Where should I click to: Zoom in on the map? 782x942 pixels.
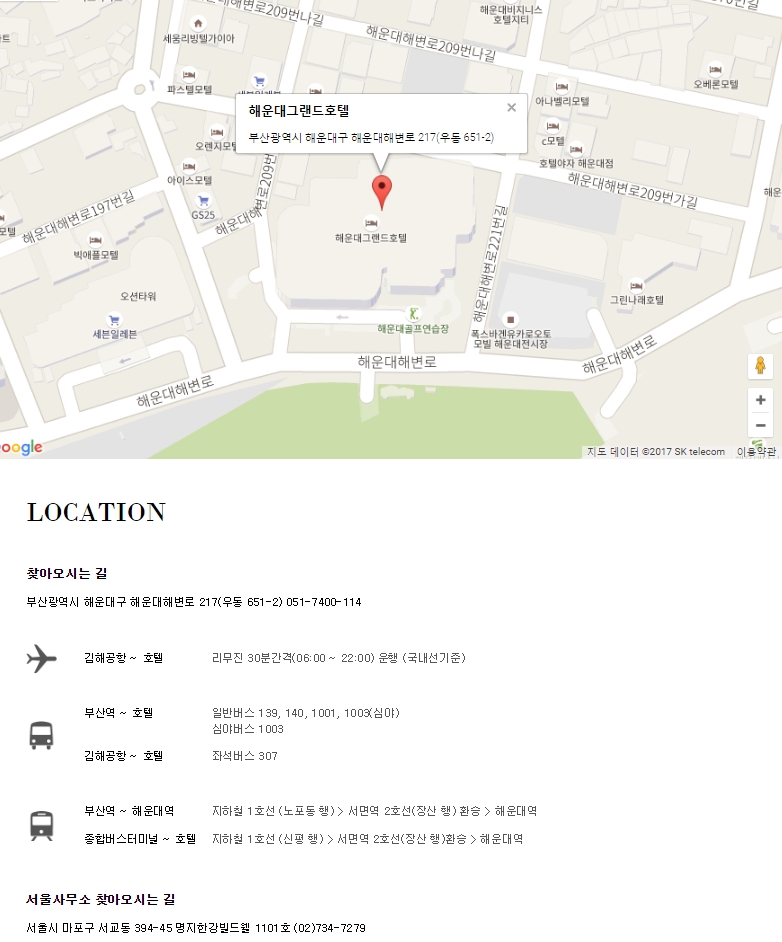pyautogui.click(x=760, y=400)
